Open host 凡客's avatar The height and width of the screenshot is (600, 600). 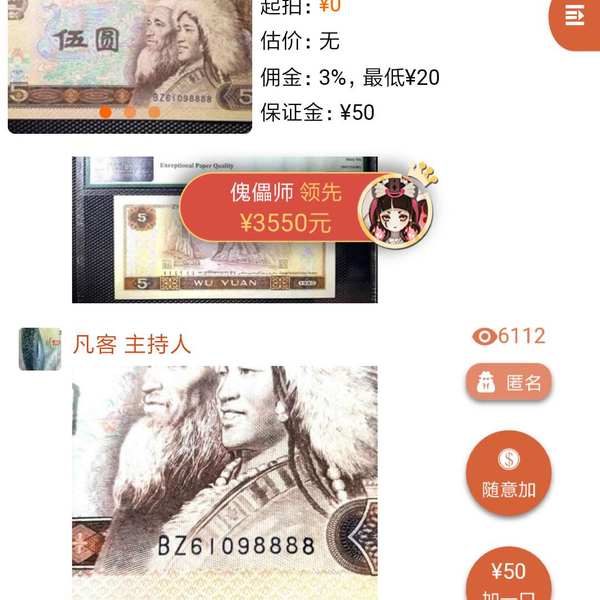point(40,349)
